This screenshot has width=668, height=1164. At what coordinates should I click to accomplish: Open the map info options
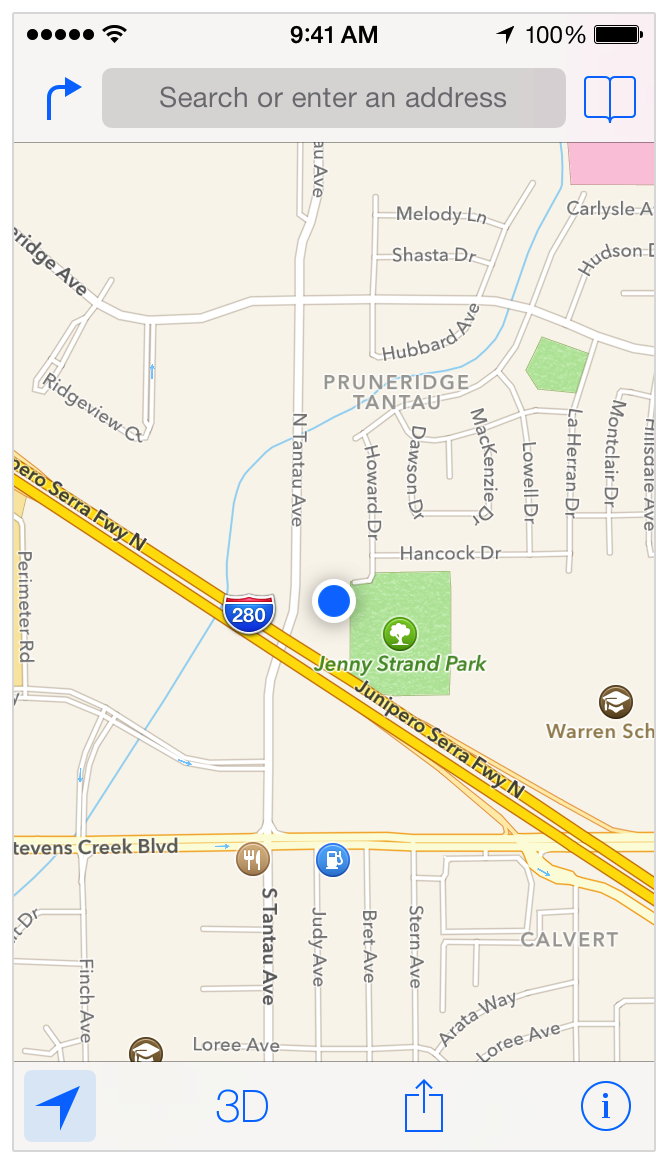(x=606, y=1106)
